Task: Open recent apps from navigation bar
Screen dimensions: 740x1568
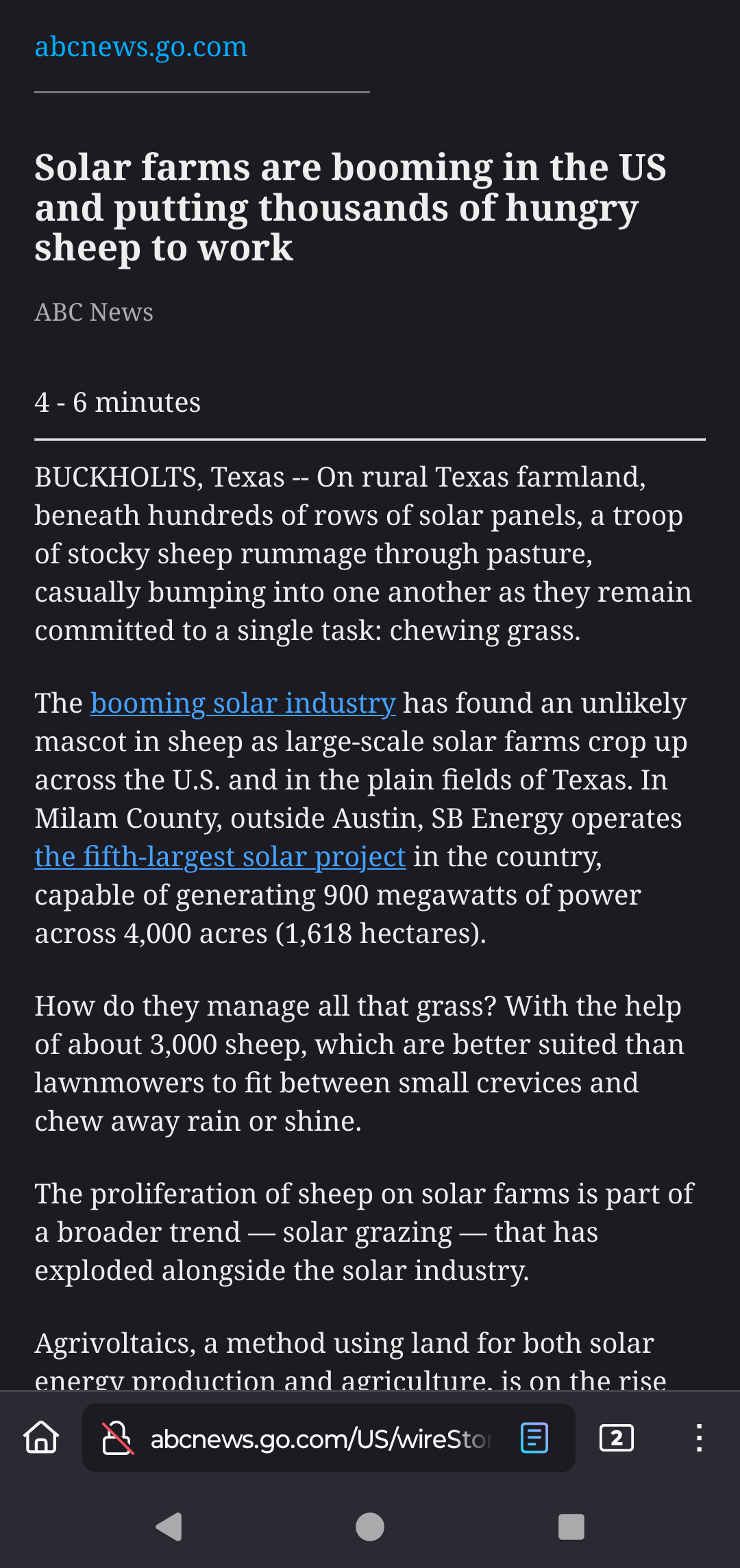Action: click(571, 1526)
